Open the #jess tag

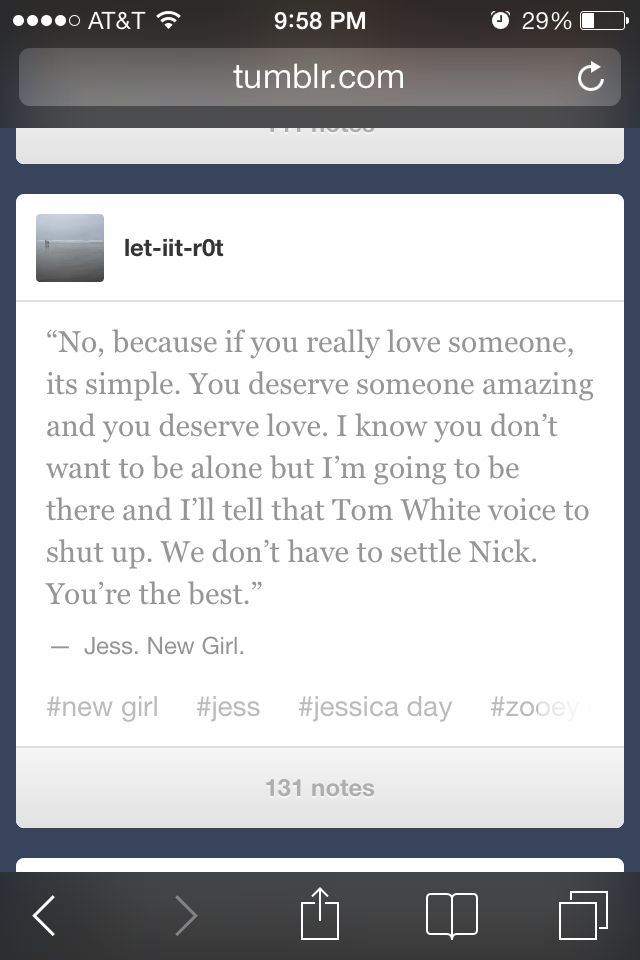(228, 707)
